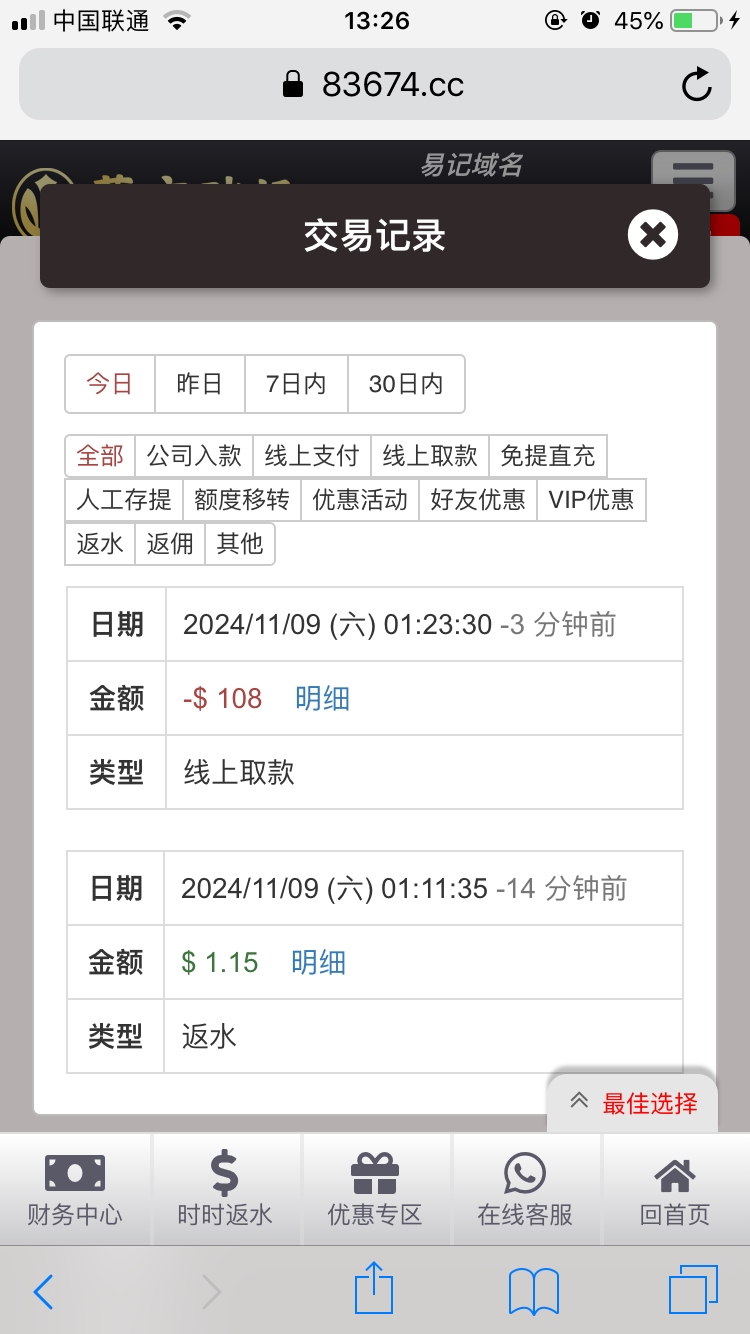Go to 在线客服 support

[525, 1190]
